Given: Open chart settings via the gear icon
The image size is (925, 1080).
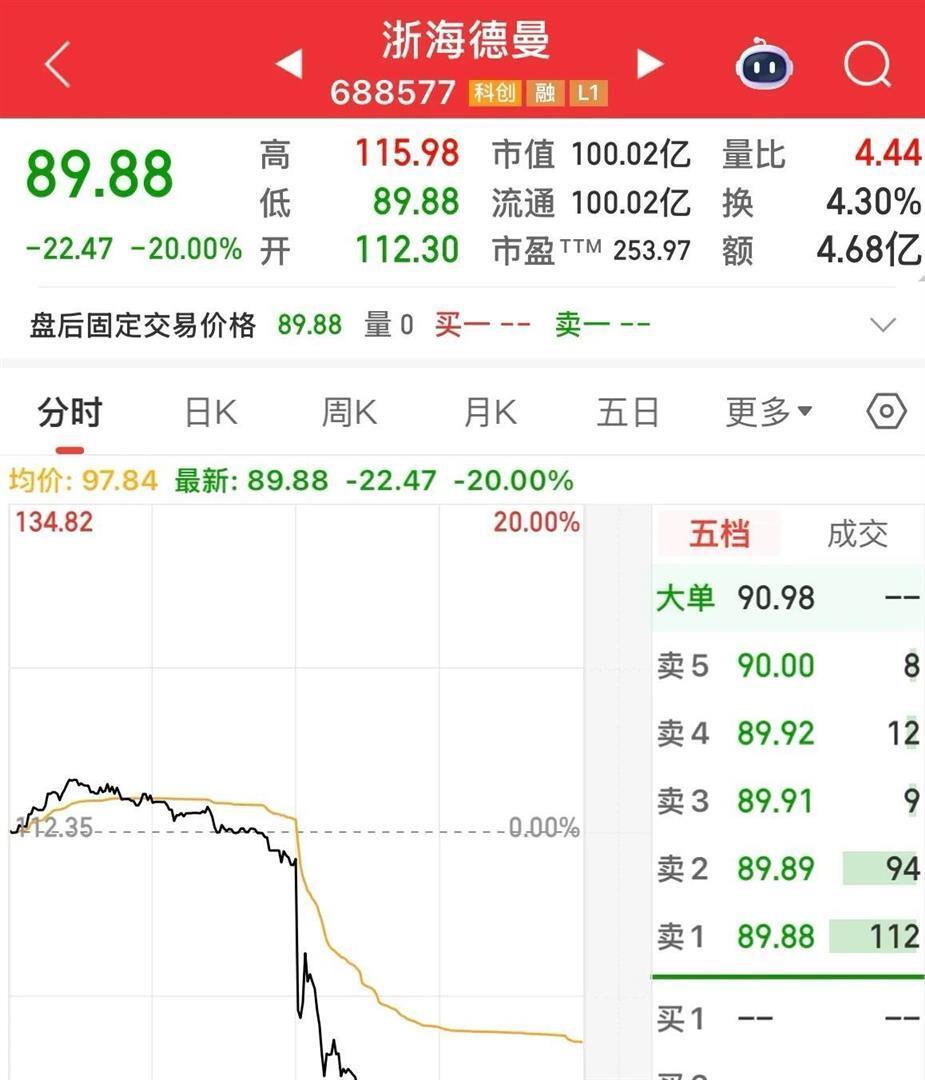Looking at the screenshot, I should [884, 410].
